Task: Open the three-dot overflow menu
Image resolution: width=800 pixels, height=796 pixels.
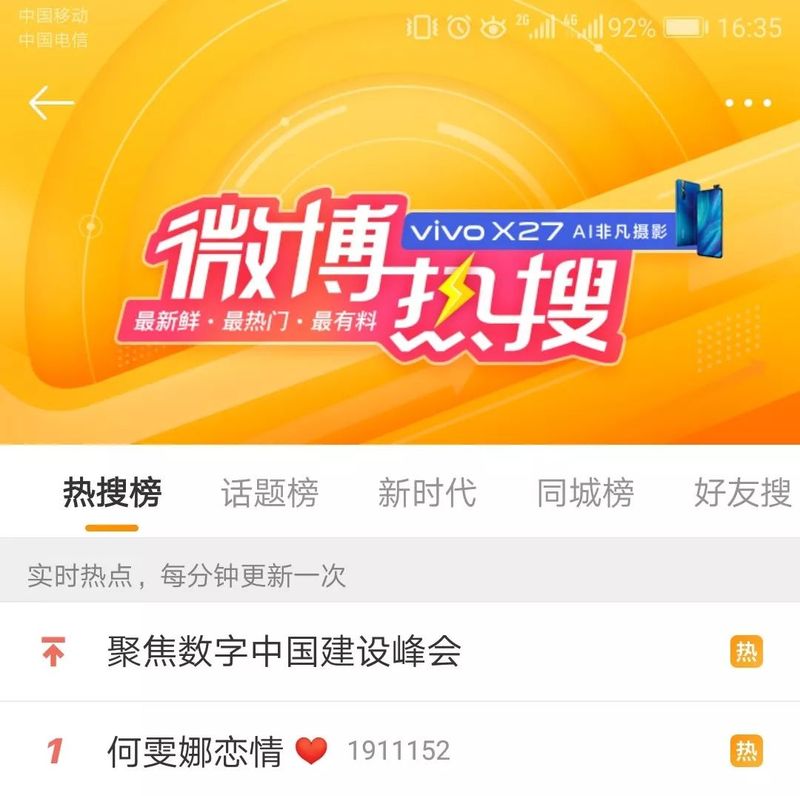Action: pos(748,103)
